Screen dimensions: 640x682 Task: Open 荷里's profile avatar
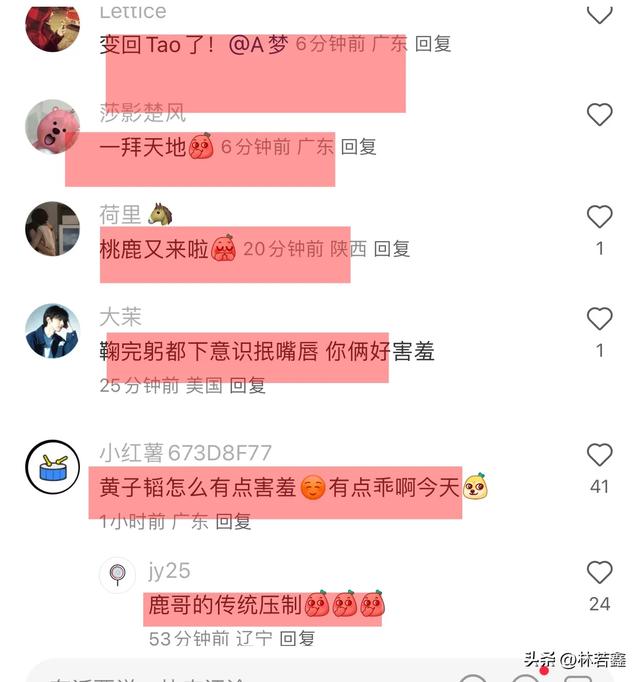52,228
